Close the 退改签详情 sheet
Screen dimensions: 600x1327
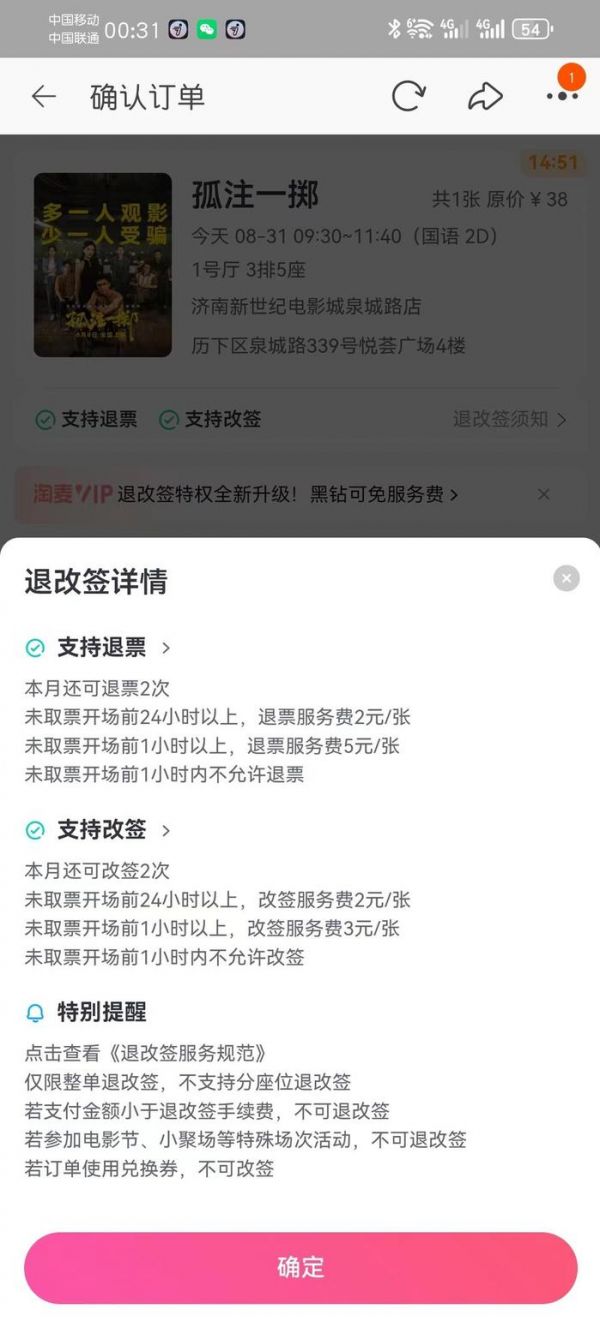pos(566,578)
